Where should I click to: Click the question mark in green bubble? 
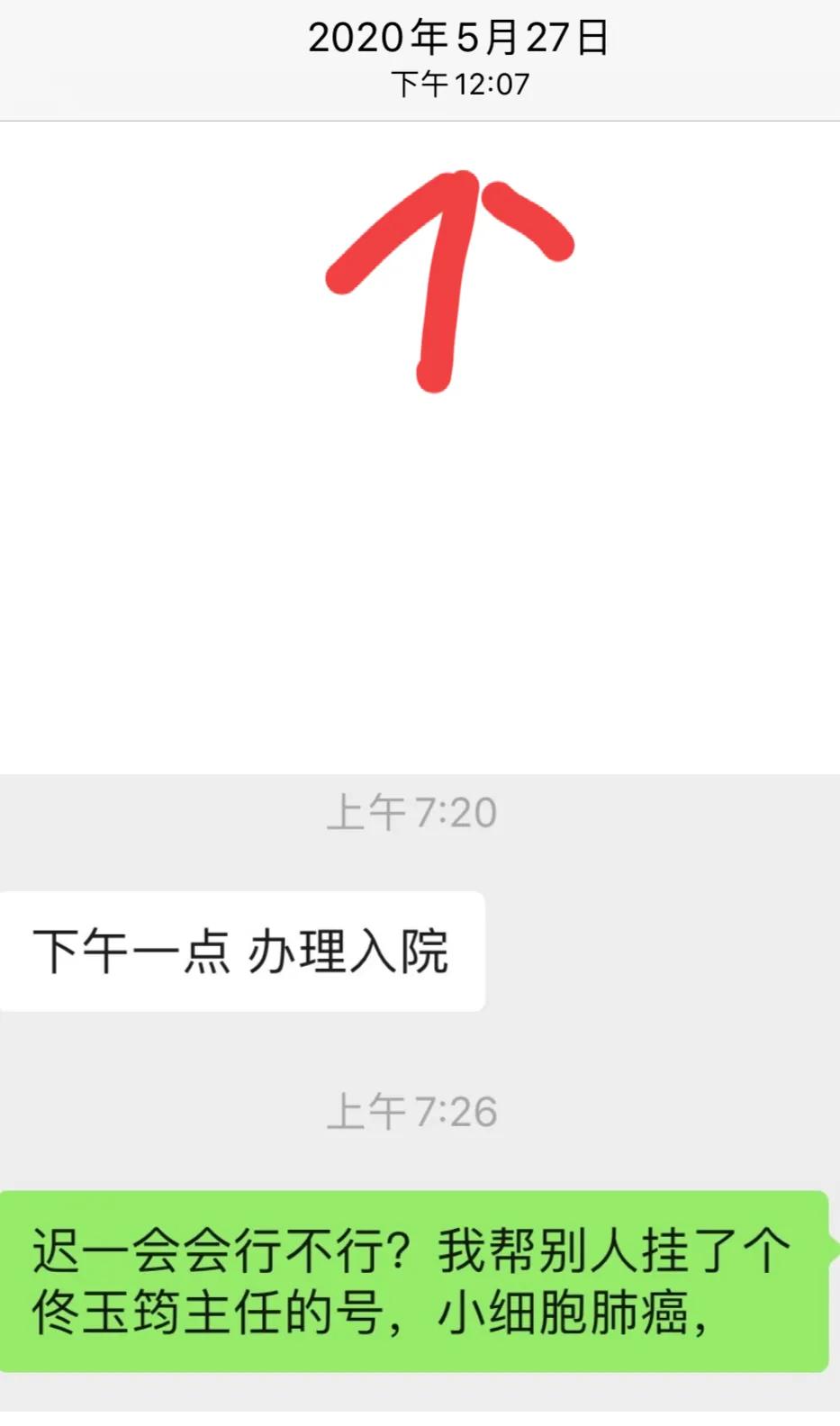(x=401, y=1250)
